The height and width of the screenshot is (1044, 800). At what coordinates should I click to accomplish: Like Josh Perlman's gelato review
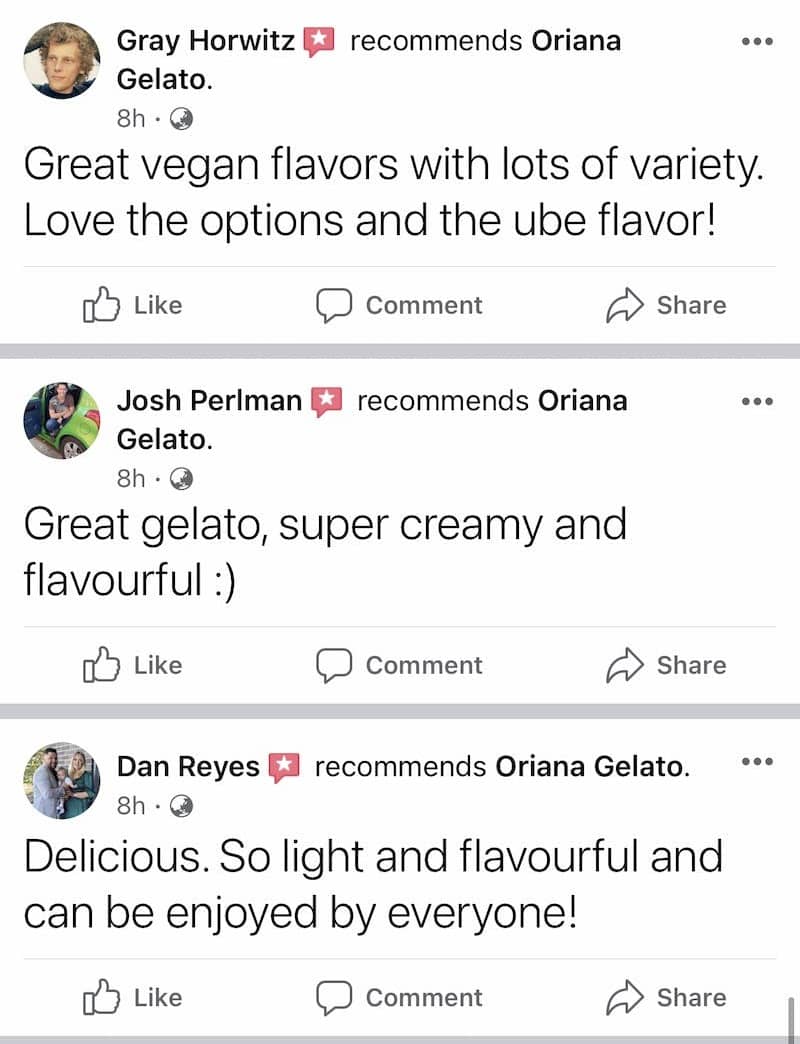132,665
